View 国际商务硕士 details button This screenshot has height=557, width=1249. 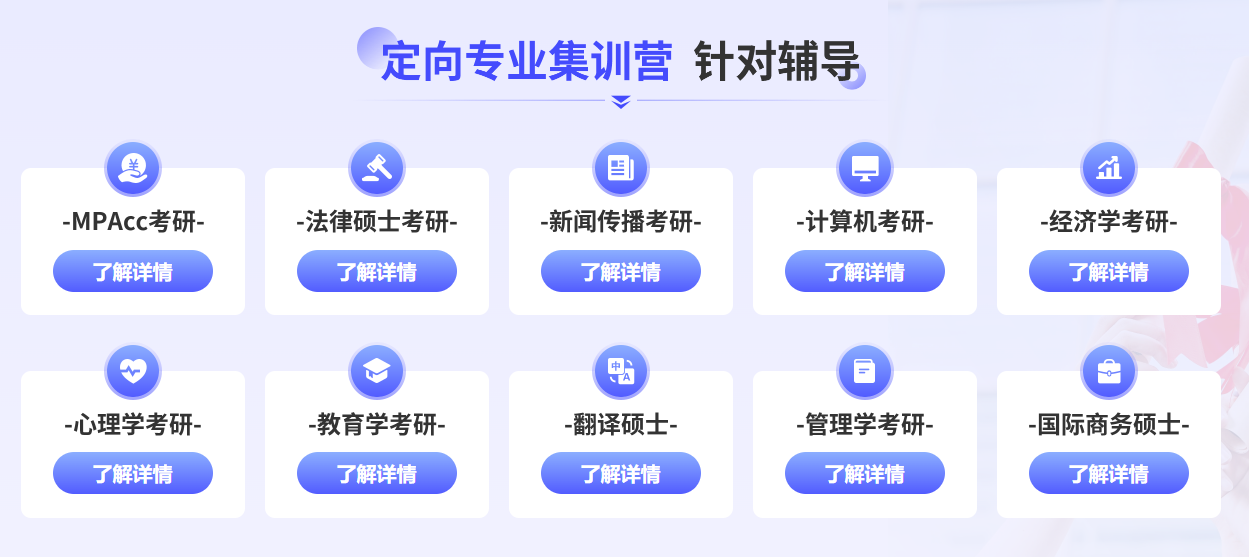click(x=1109, y=473)
